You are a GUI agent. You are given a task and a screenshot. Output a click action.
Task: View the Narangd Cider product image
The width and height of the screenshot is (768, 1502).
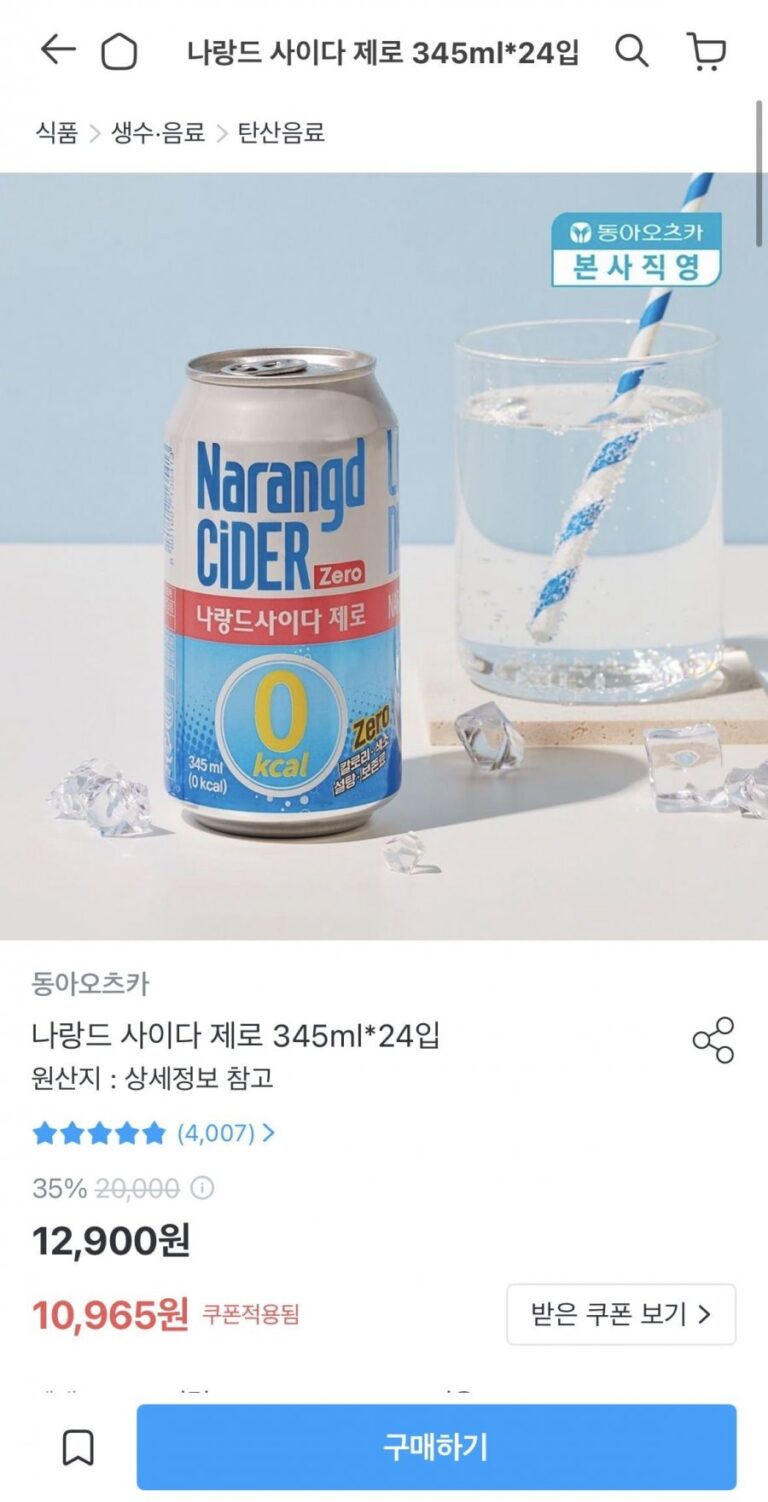(x=384, y=556)
